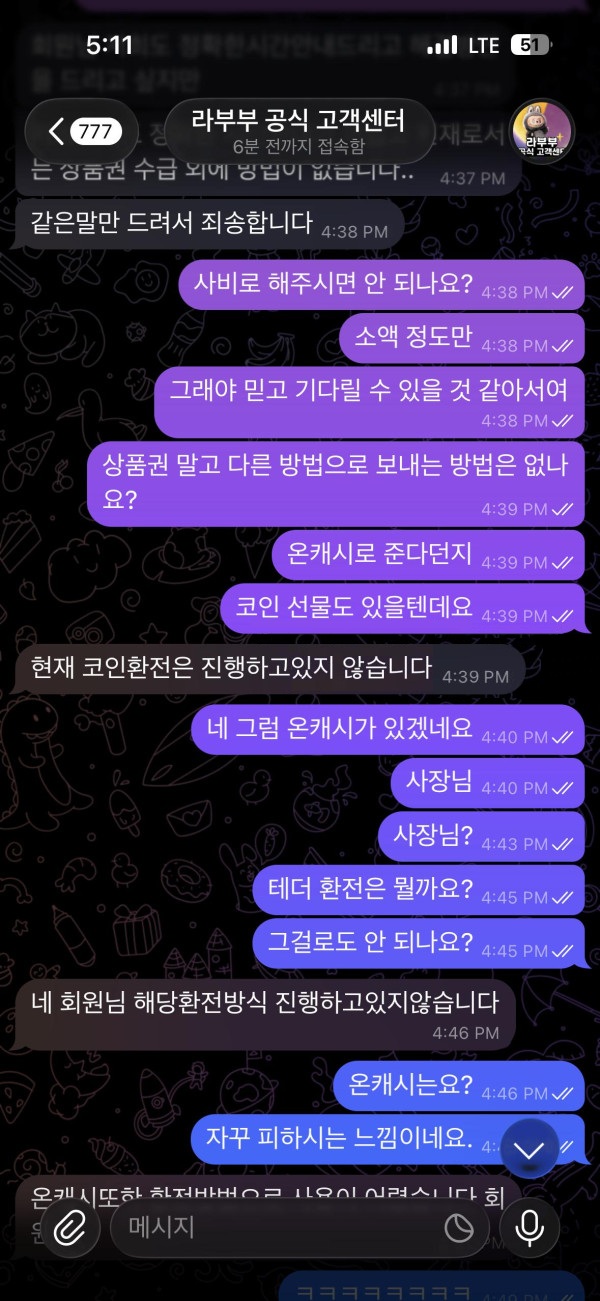Open 라부부 공식 고객센터 chat info header

click(x=298, y=131)
